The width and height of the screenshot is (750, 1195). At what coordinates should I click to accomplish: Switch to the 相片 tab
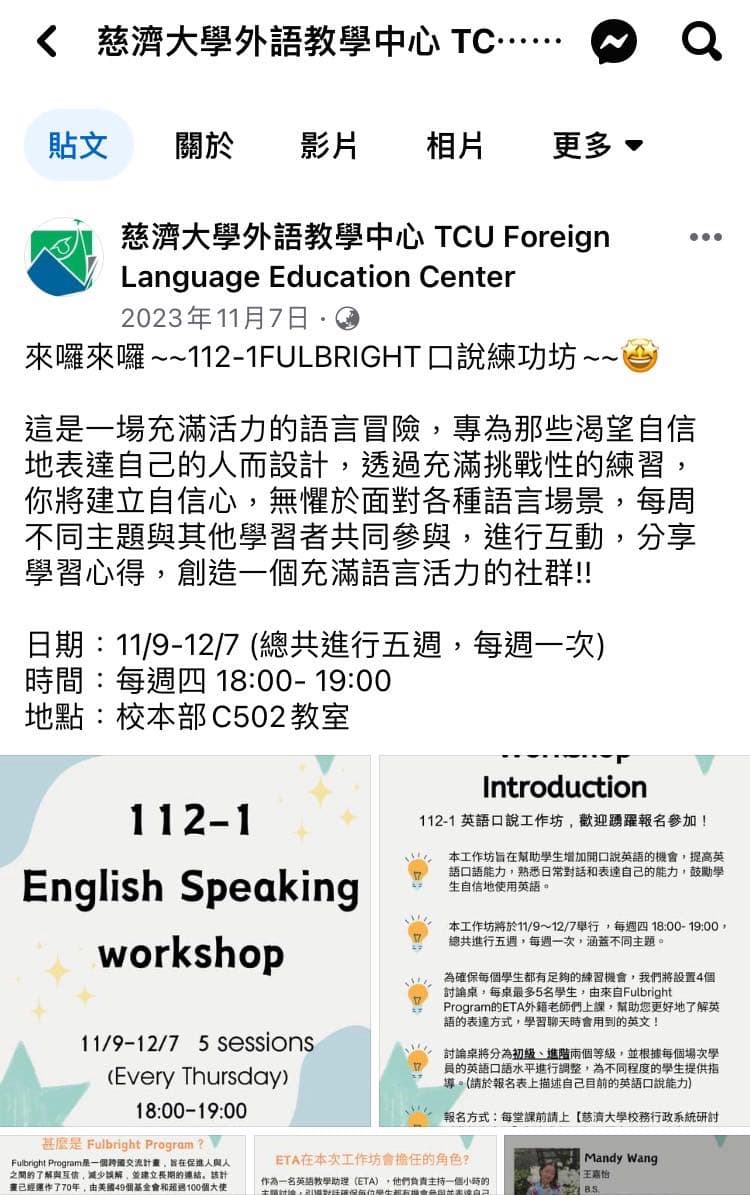[x=455, y=146]
